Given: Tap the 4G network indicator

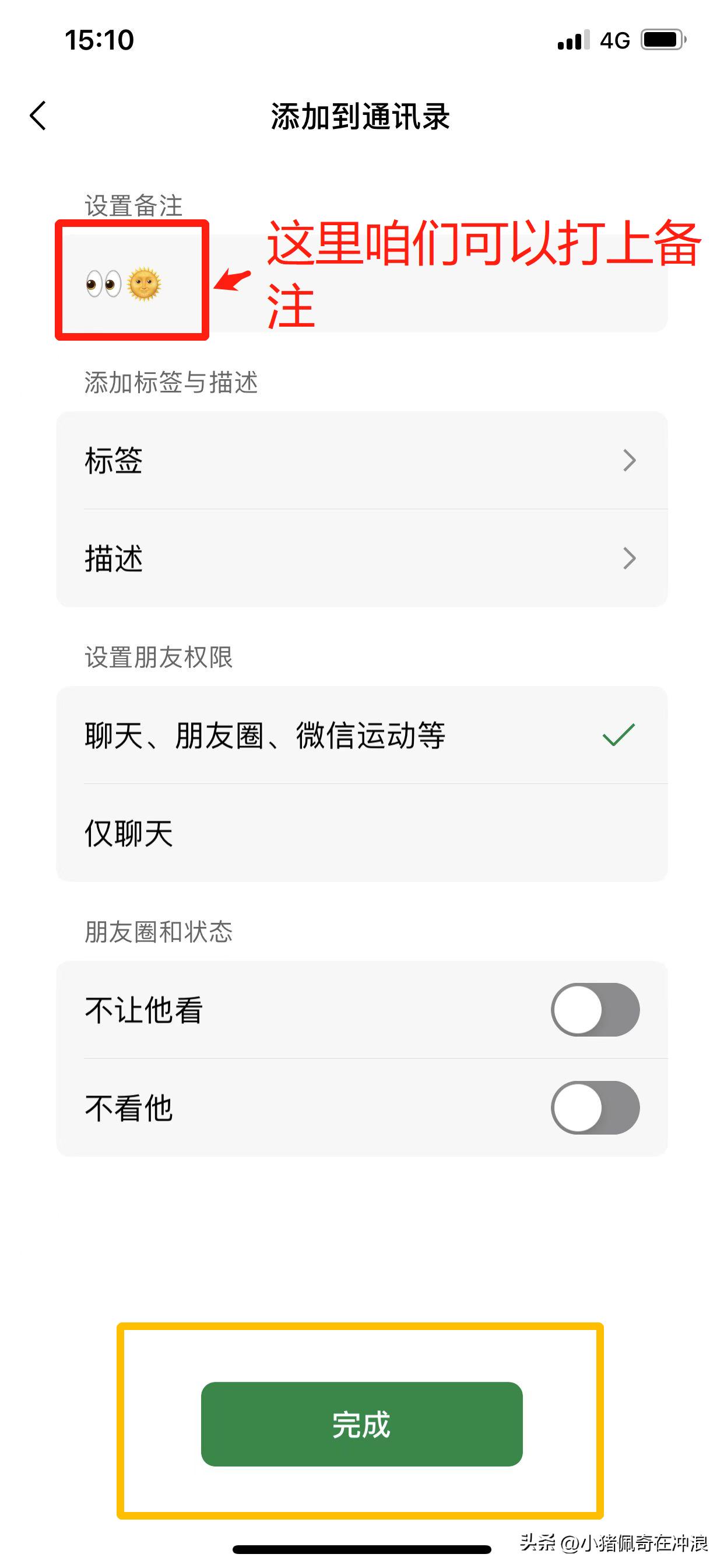Looking at the screenshot, I should pyautogui.click(x=614, y=40).
